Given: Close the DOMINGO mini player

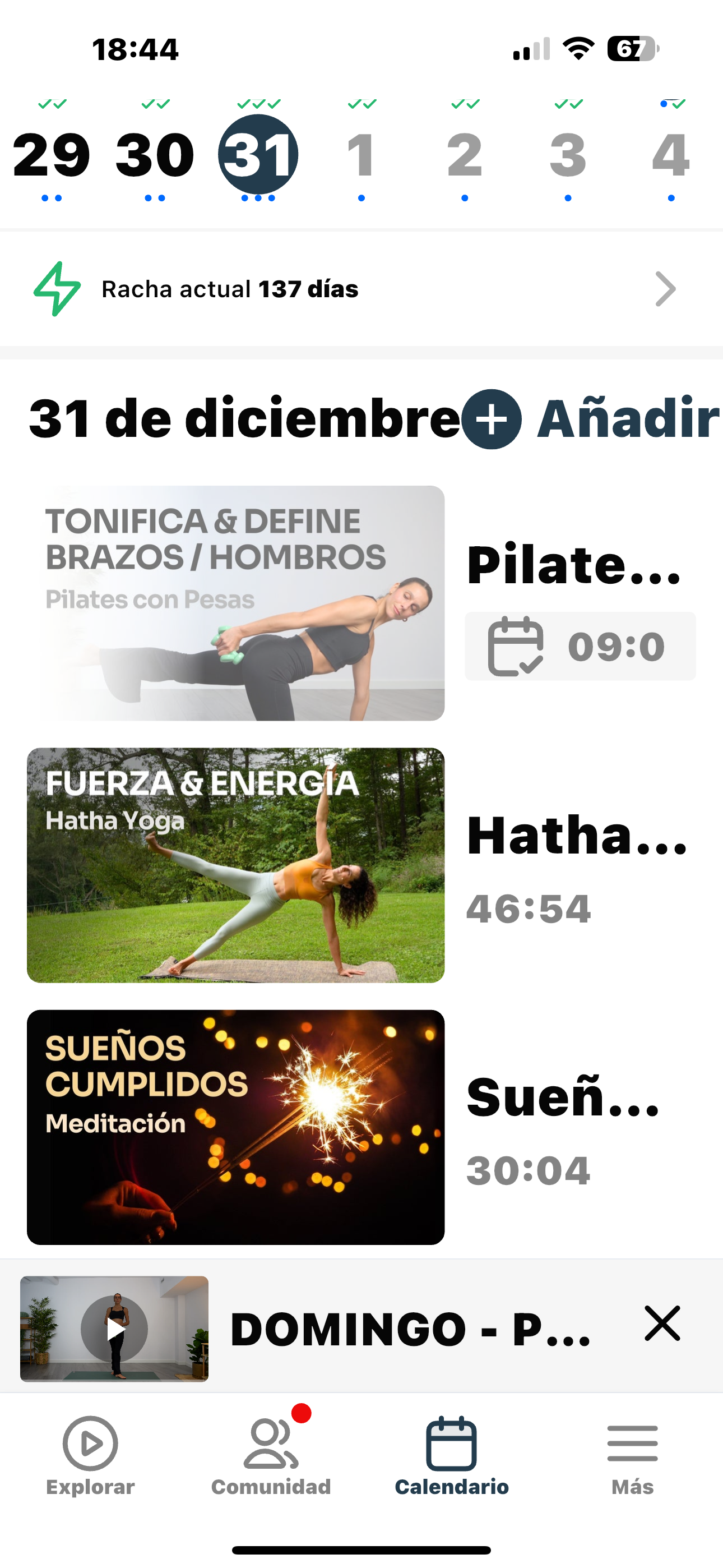Looking at the screenshot, I should click(x=661, y=1323).
